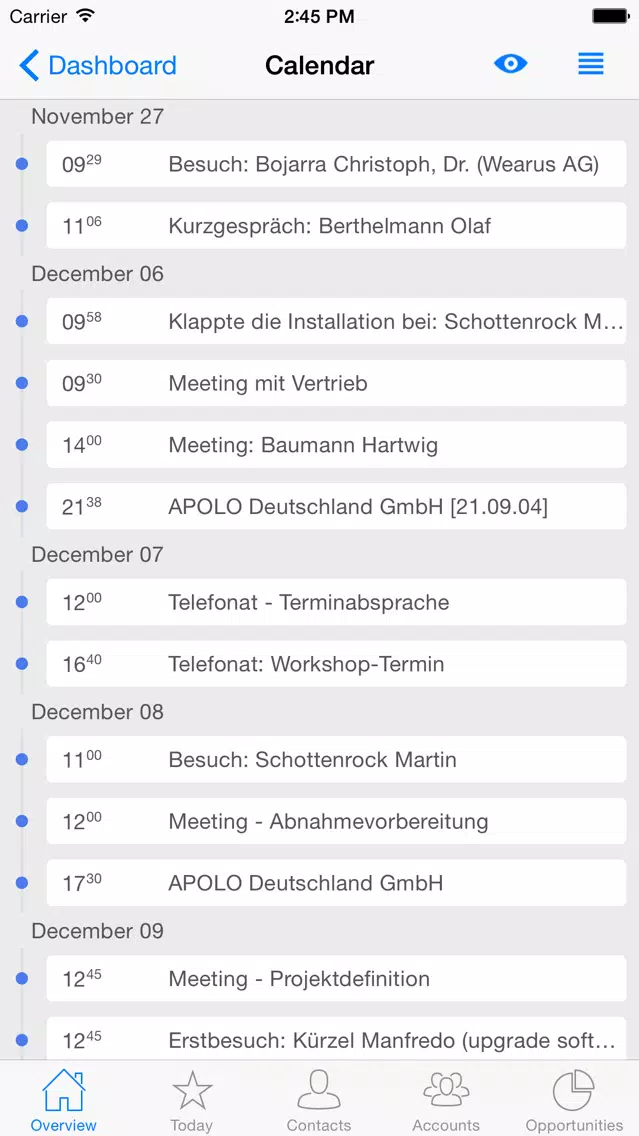Screen dimensions: 639x1136
Task: Open Meeting - Abnahmevorbereitung
Action: pos(336,822)
